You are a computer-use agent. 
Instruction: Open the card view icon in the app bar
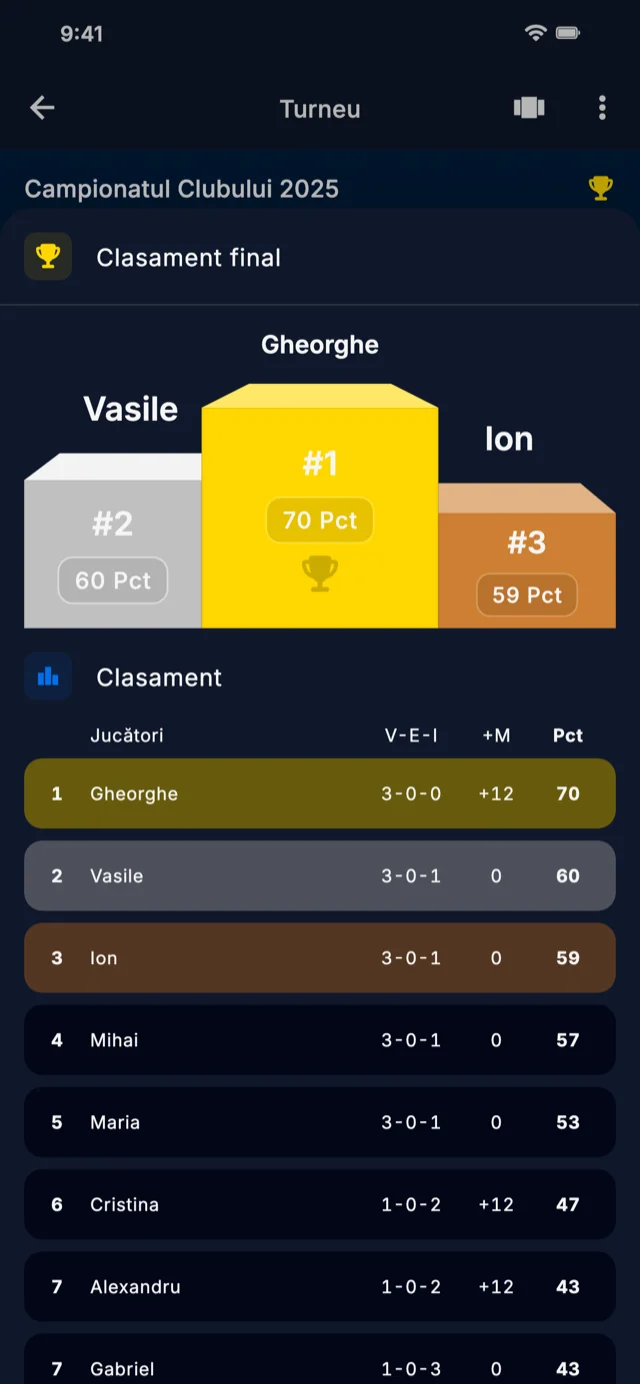(x=529, y=108)
